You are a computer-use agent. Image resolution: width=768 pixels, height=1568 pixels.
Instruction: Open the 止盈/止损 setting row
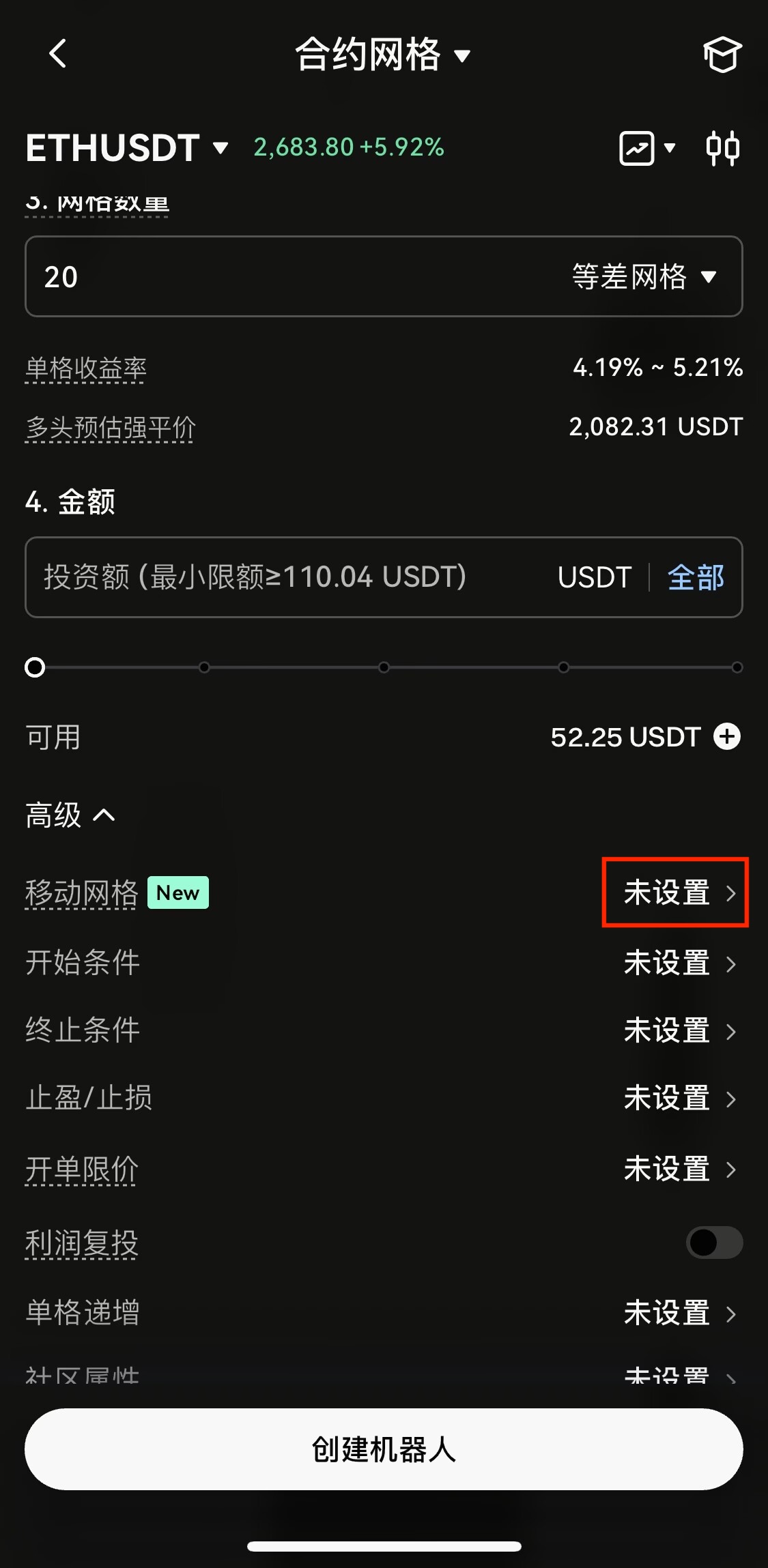pyautogui.click(x=679, y=1099)
